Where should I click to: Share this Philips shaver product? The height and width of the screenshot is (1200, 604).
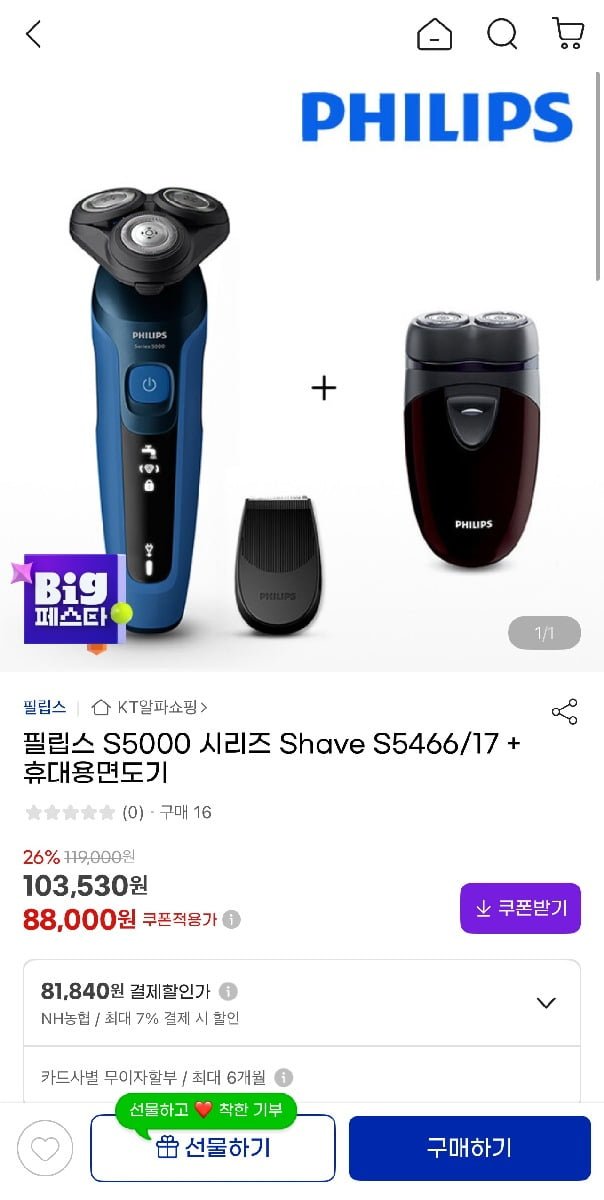point(564,712)
